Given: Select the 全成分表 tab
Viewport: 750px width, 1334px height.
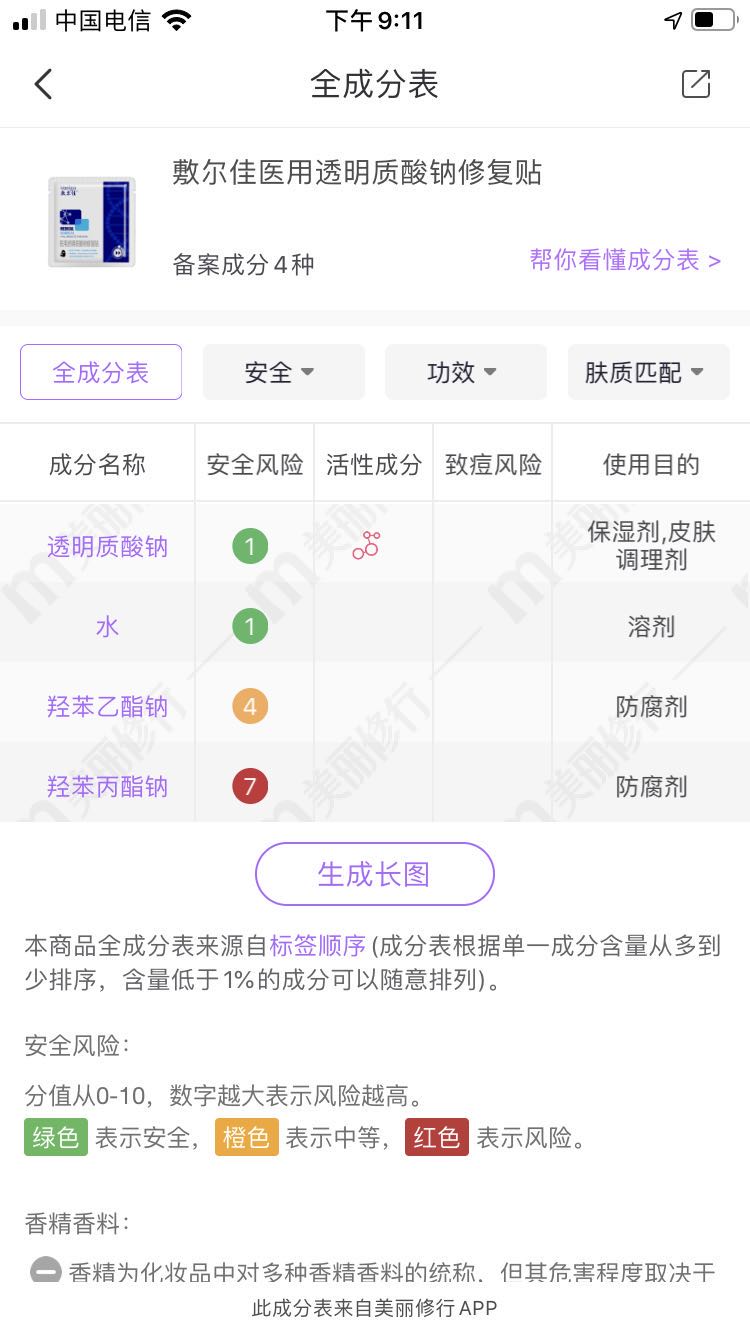Looking at the screenshot, I should 101,372.
